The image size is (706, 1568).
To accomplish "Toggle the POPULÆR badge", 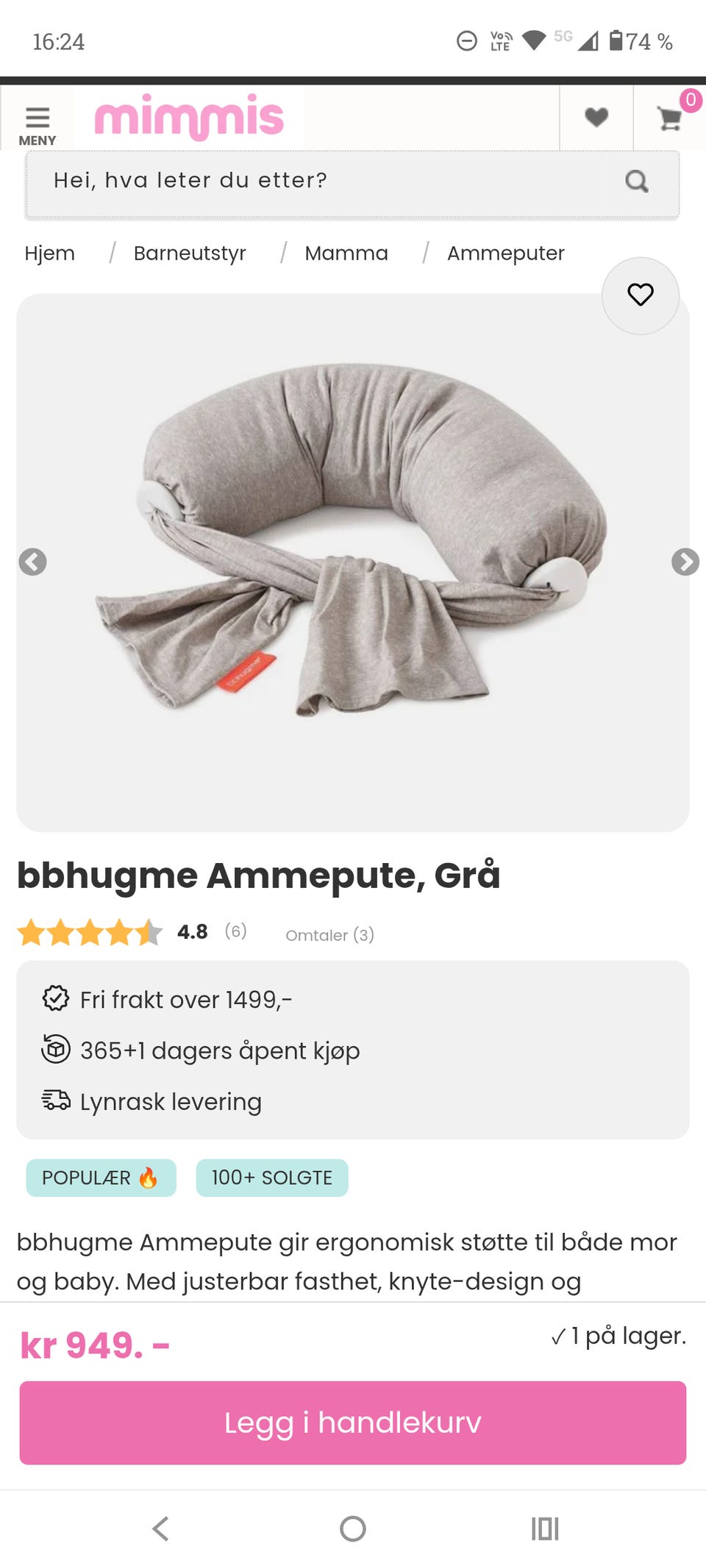I will tap(101, 1177).
